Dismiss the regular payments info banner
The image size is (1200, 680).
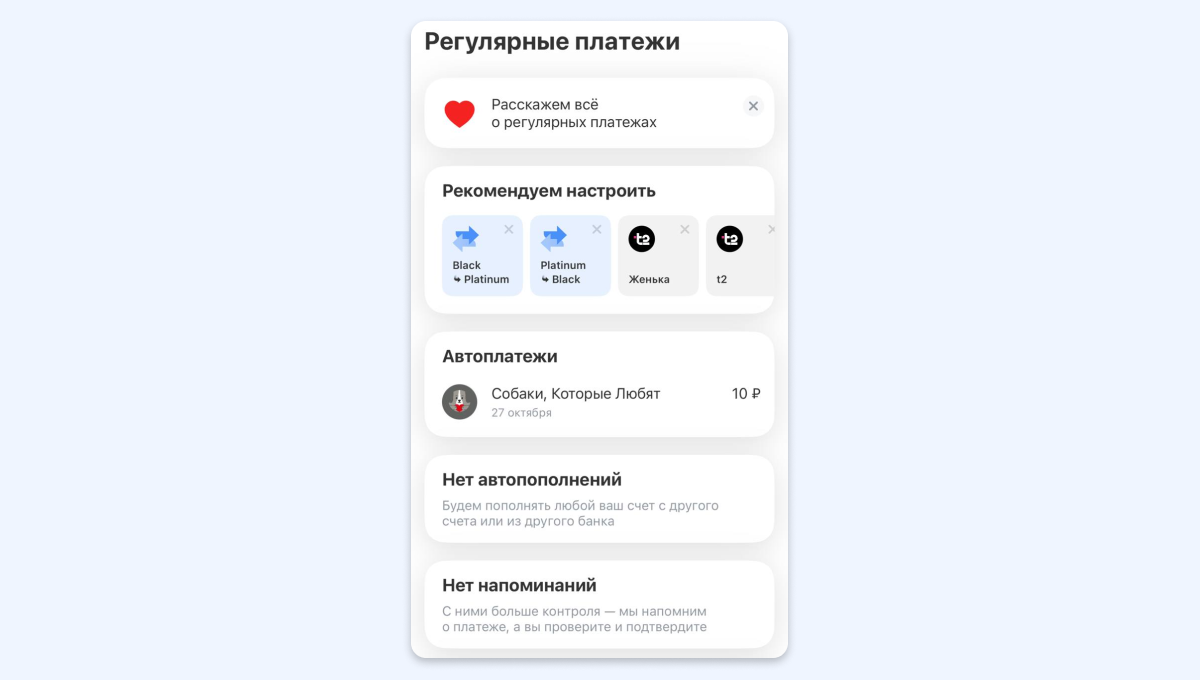[x=753, y=106]
